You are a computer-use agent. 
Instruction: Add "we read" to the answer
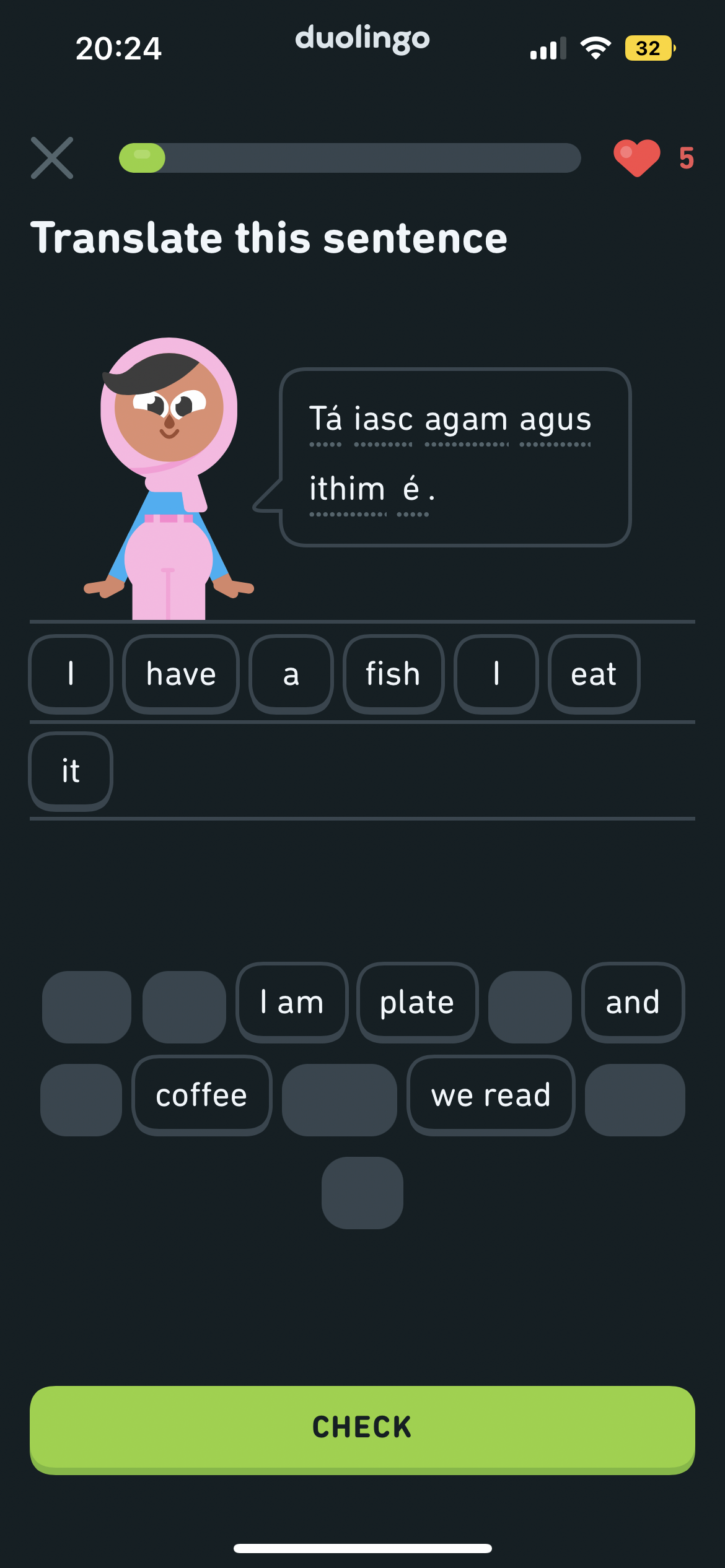[490, 1095]
